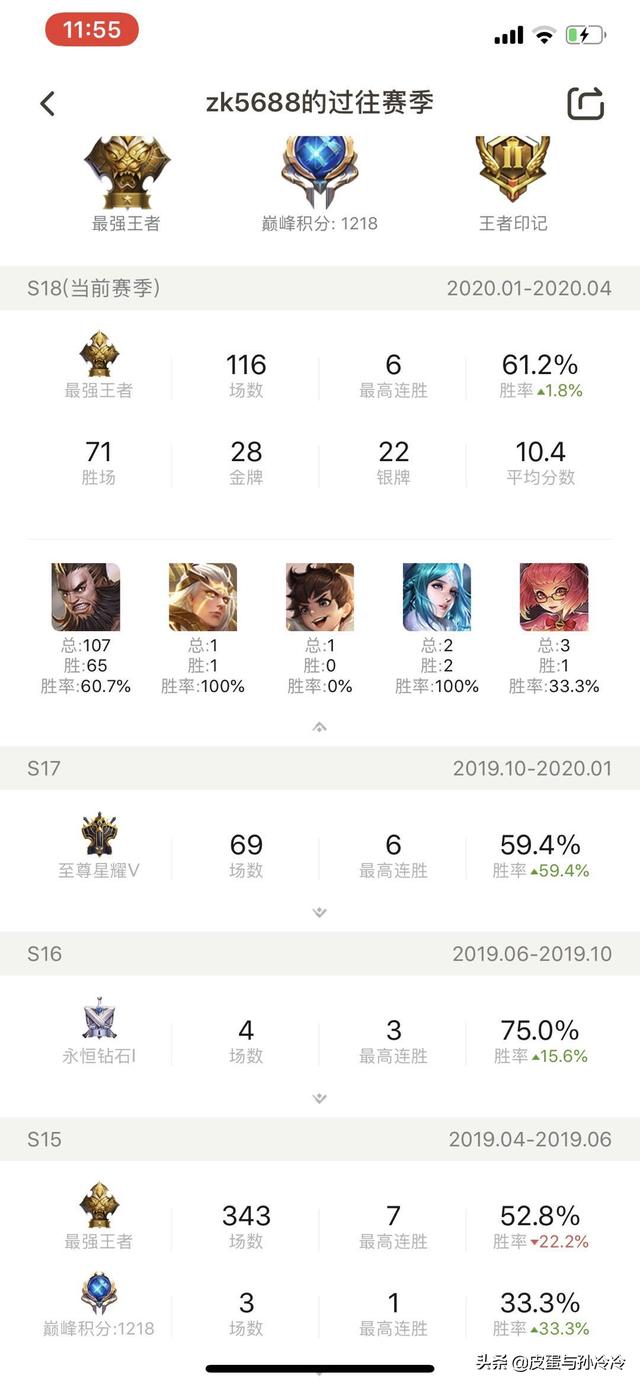Expand the S16 season details
This screenshot has width=640, height=1385.
[x=320, y=1097]
